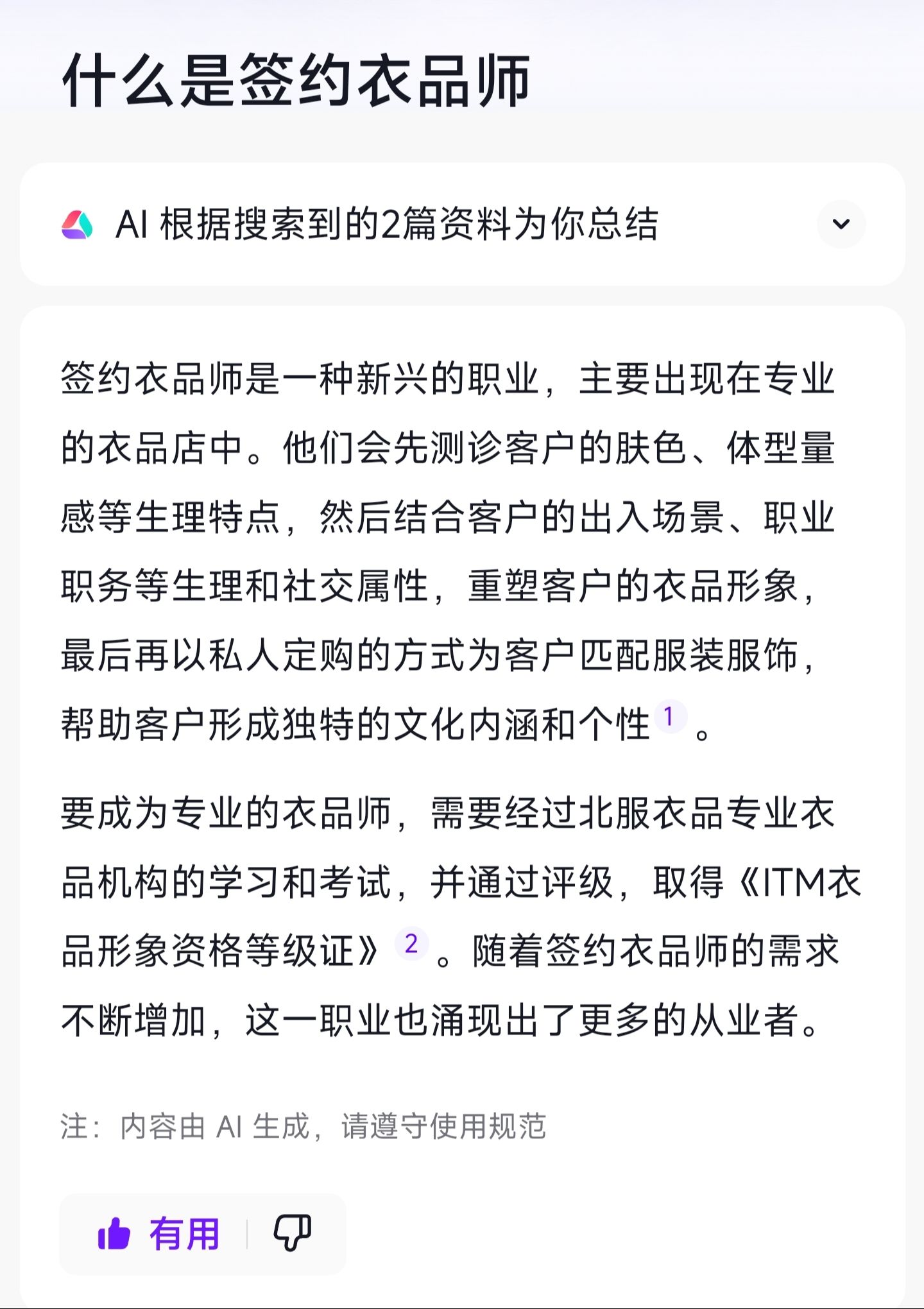Open citation reference 2

(x=411, y=943)
